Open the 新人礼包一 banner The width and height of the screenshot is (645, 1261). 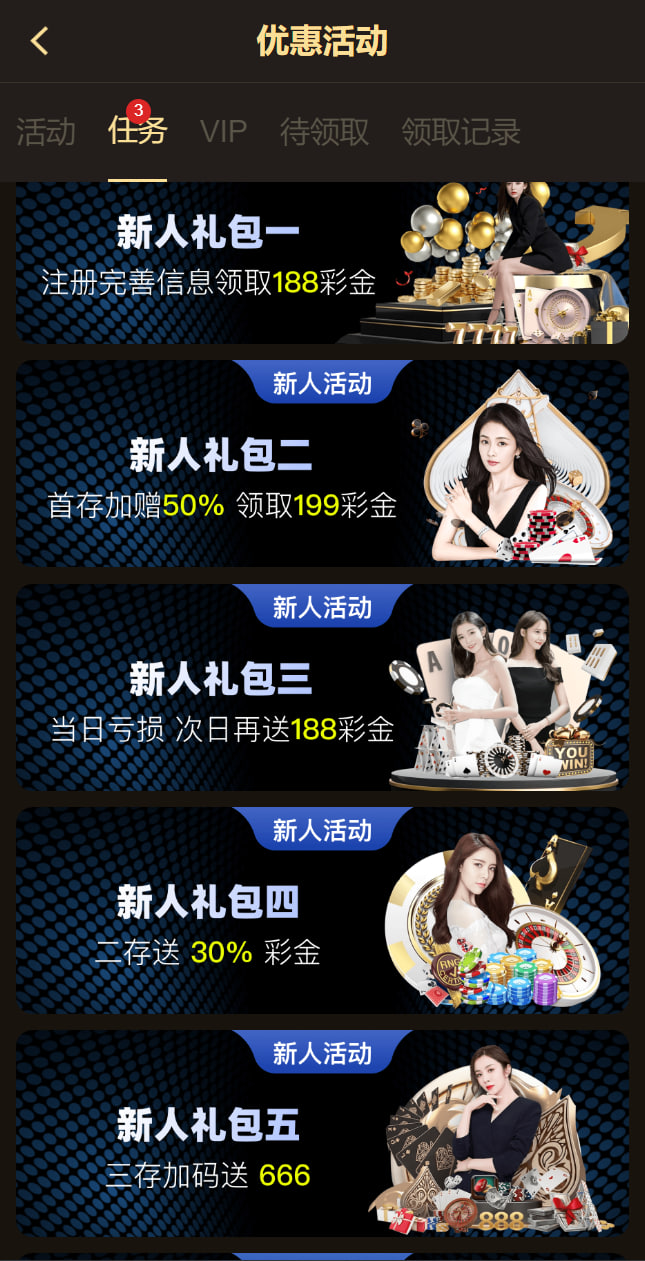click(x=322, y=262)
